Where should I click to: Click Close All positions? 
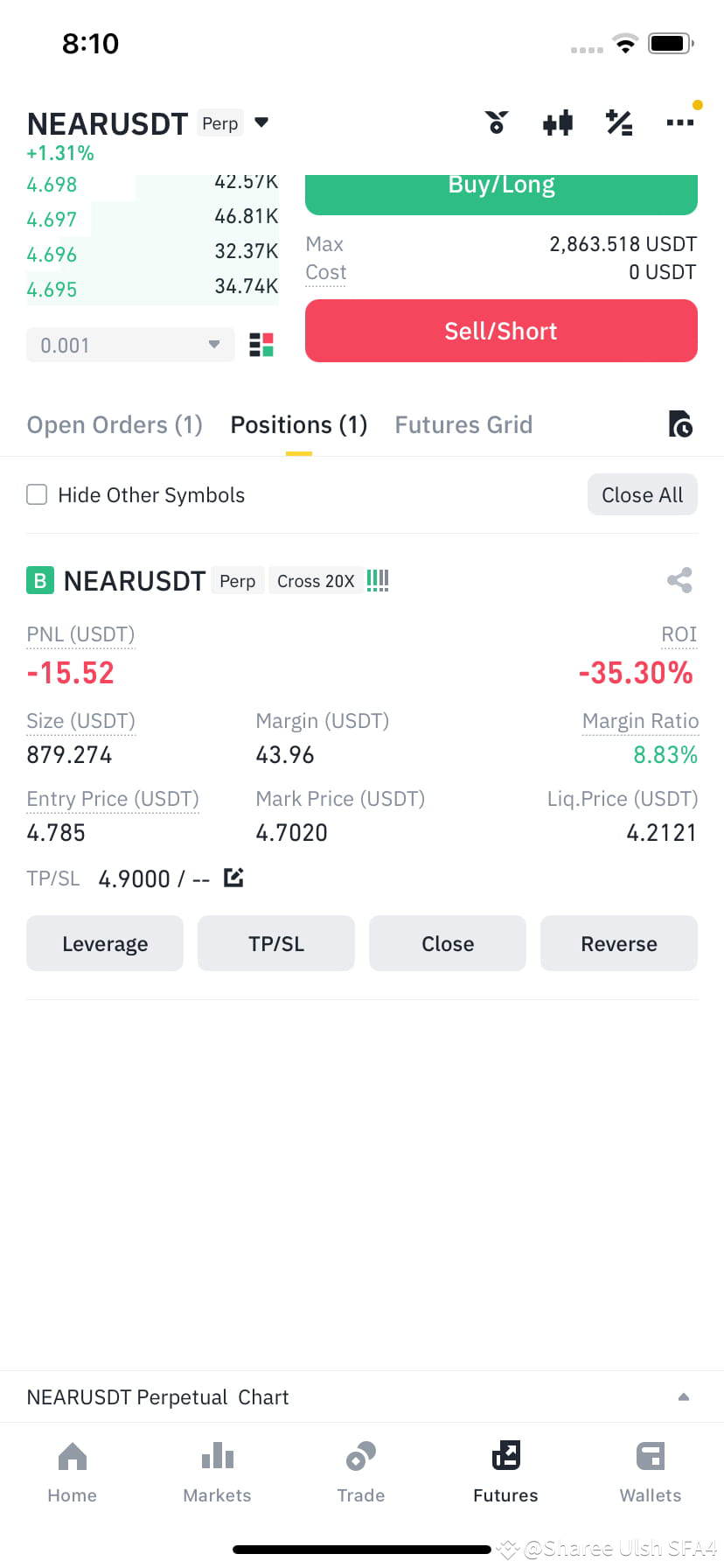[642, 494]
